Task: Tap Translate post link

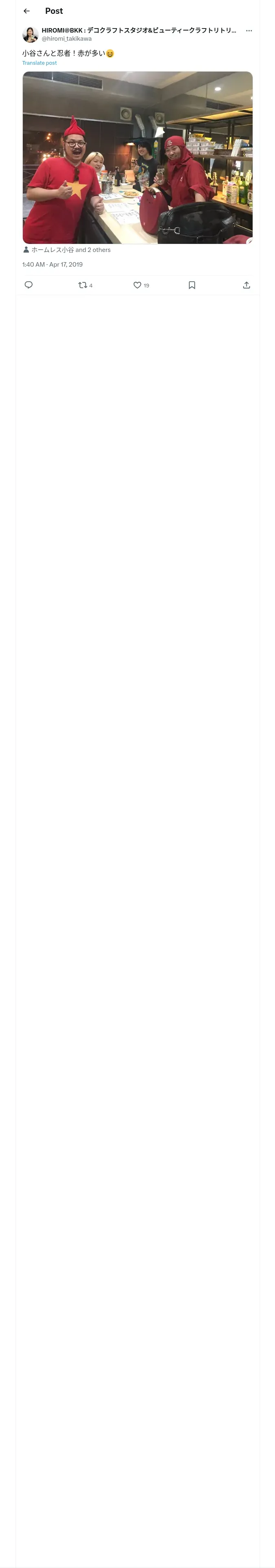Action: pos(40,63)
